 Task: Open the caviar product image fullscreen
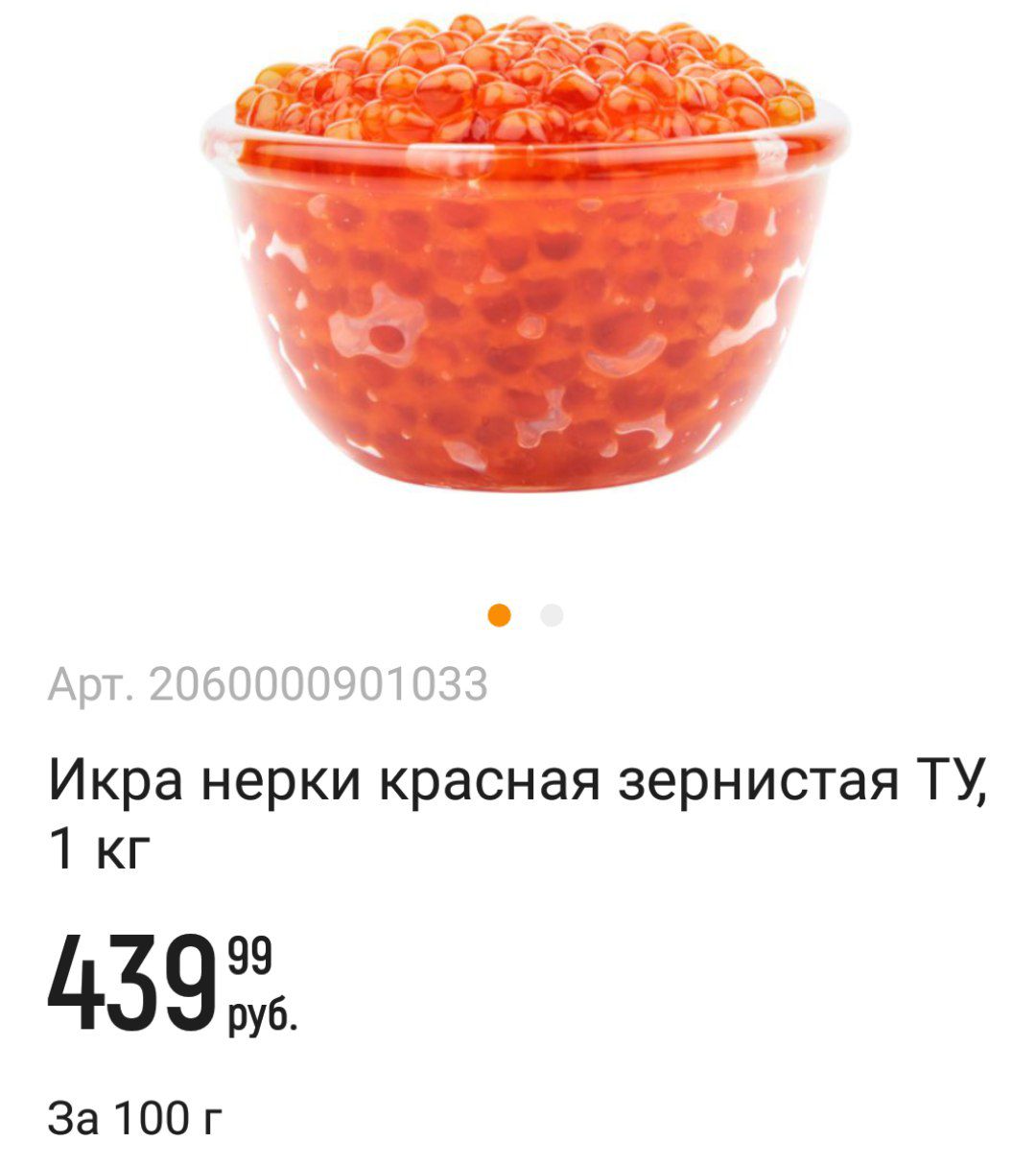pyautogui.click(x=526, y=259)
